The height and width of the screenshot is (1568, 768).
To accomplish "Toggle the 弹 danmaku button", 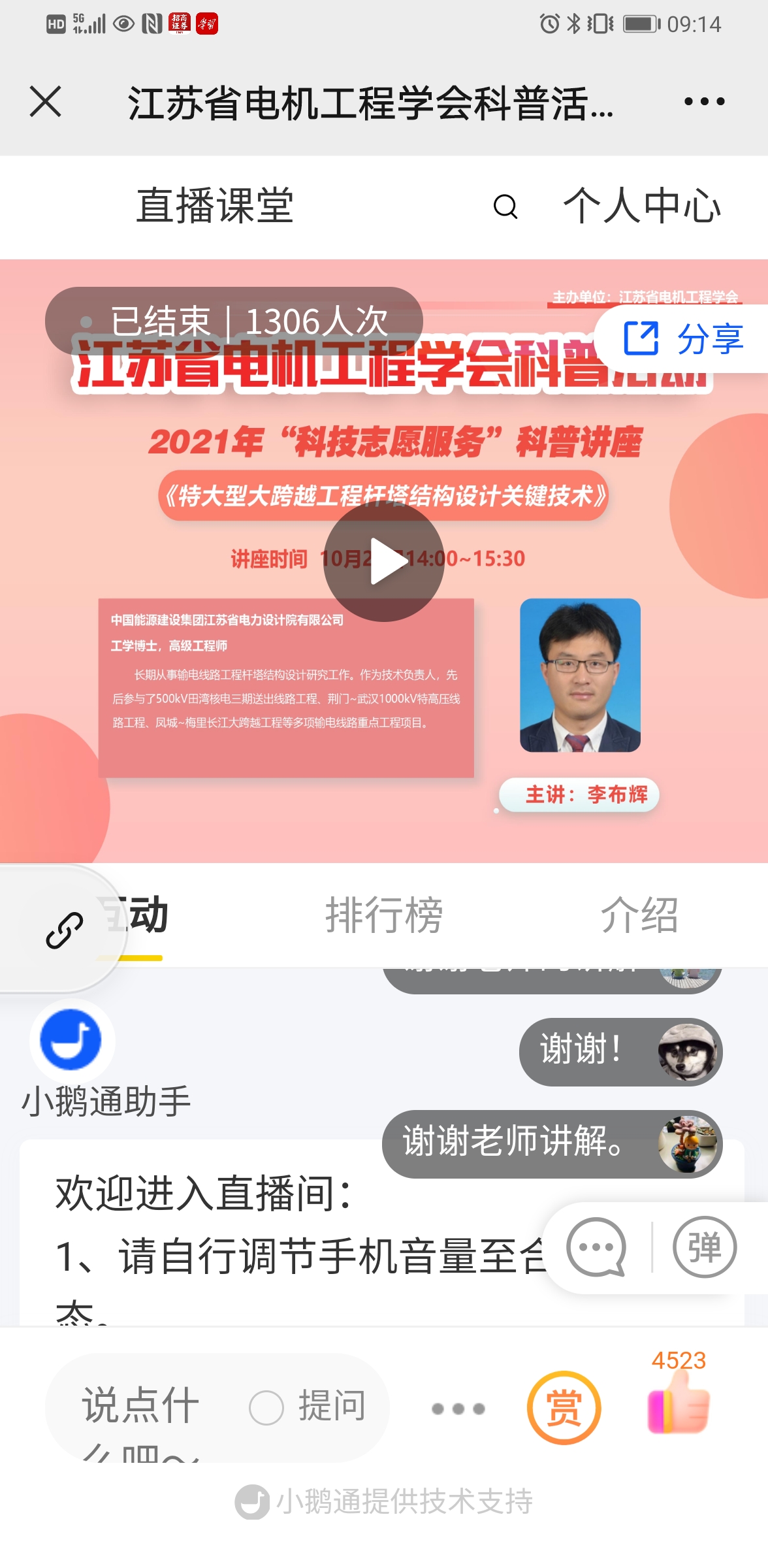I will coord(704,1248).
